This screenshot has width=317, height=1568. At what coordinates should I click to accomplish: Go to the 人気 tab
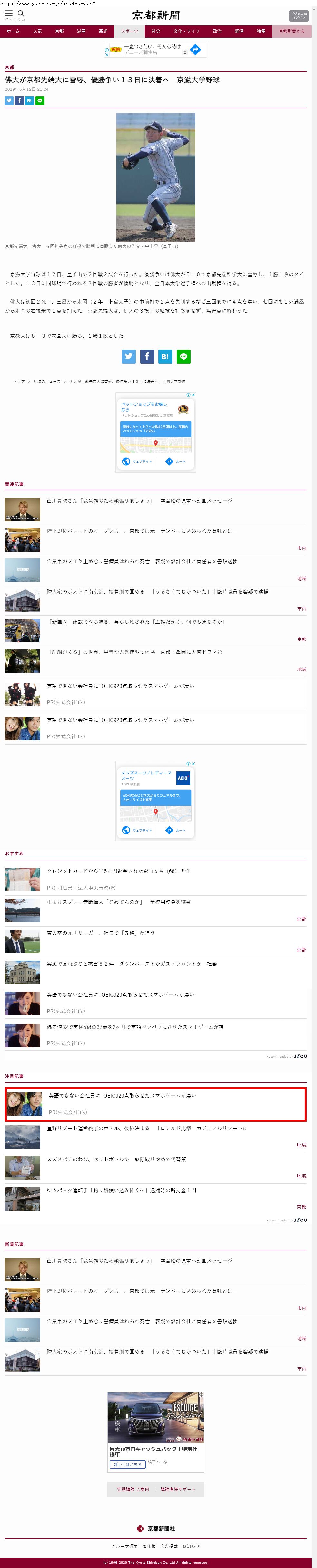click(38, 31)
